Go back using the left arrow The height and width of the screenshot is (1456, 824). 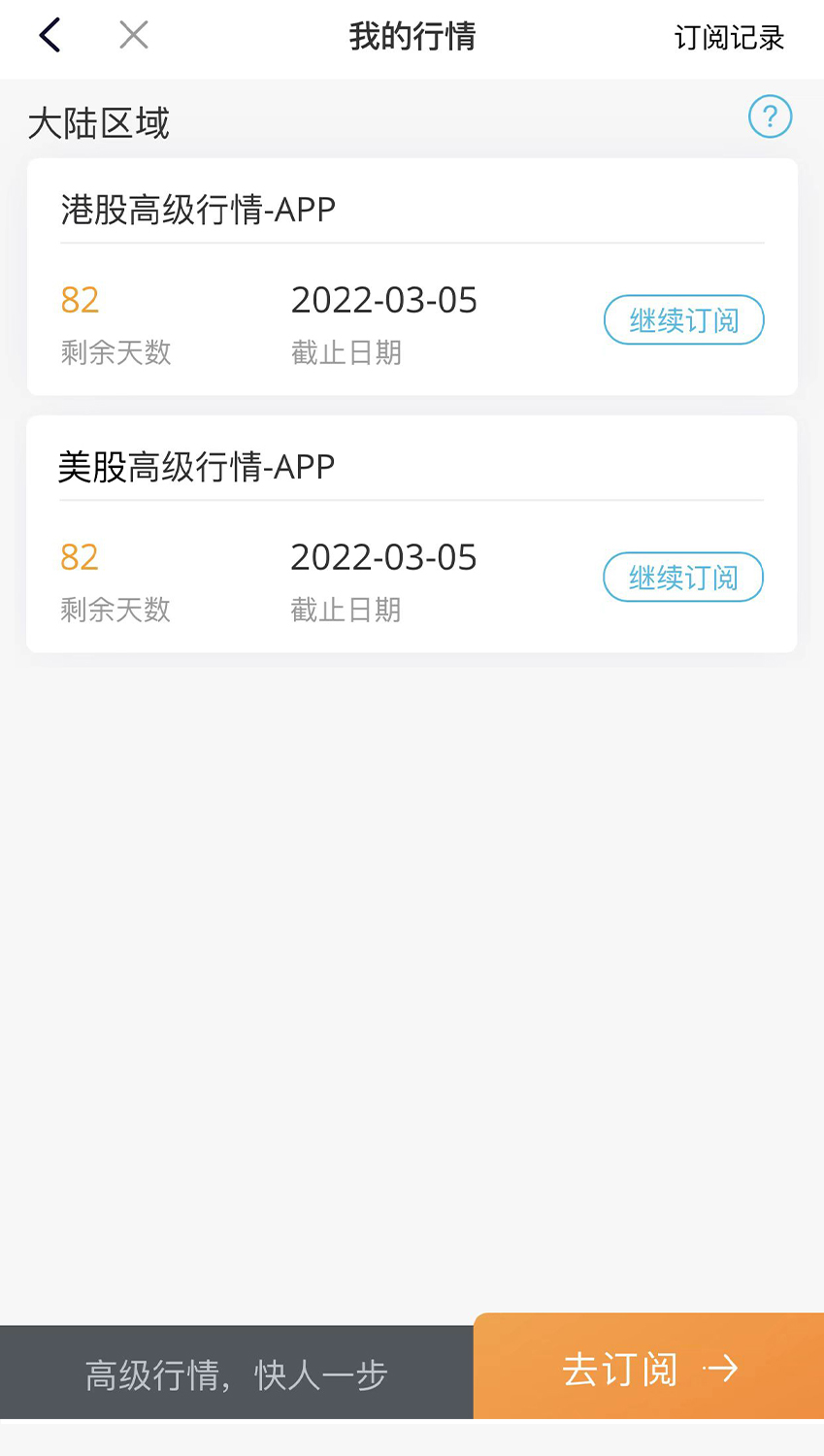coord(50,36)
